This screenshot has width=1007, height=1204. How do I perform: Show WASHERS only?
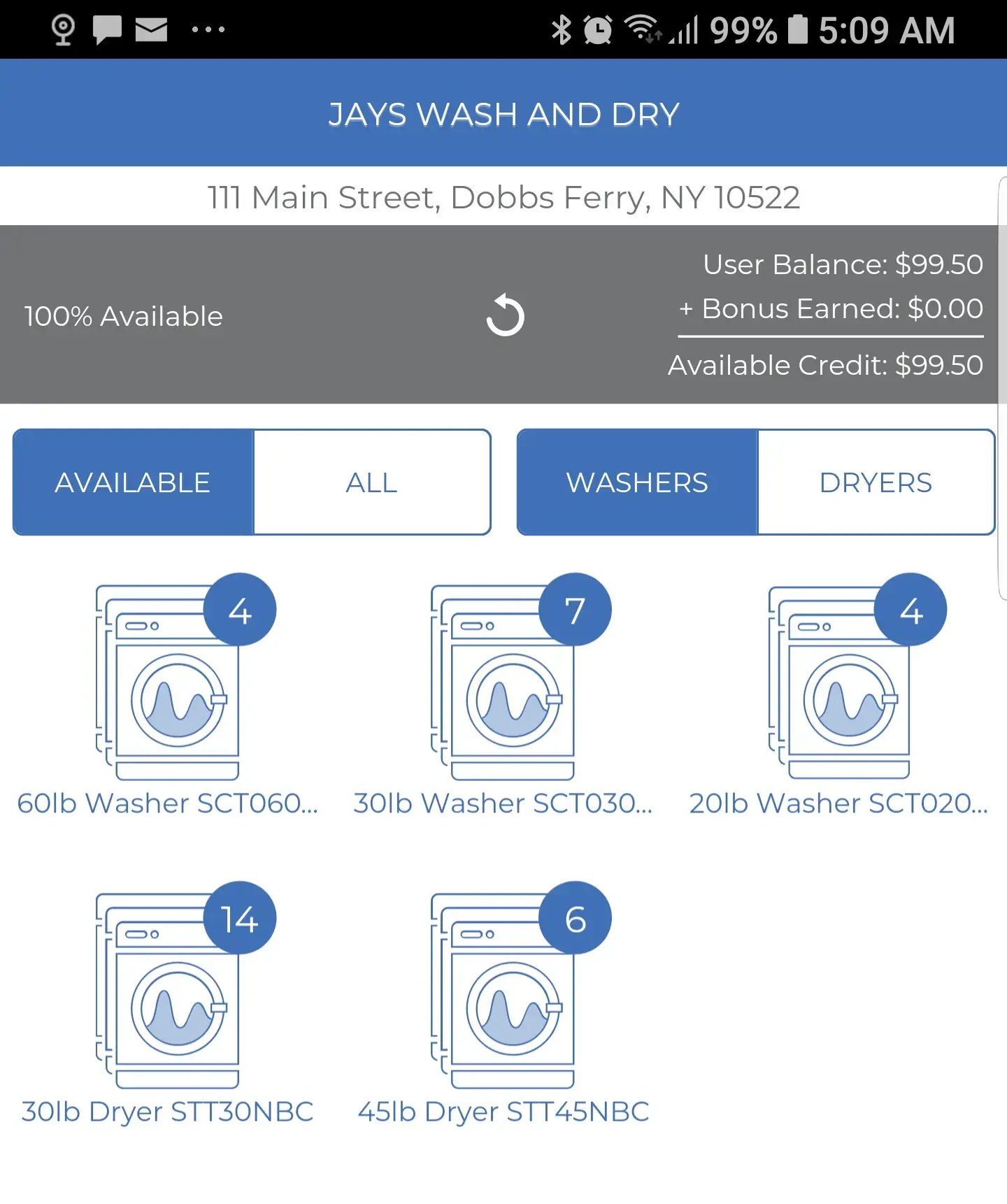(x=637, y=482)
